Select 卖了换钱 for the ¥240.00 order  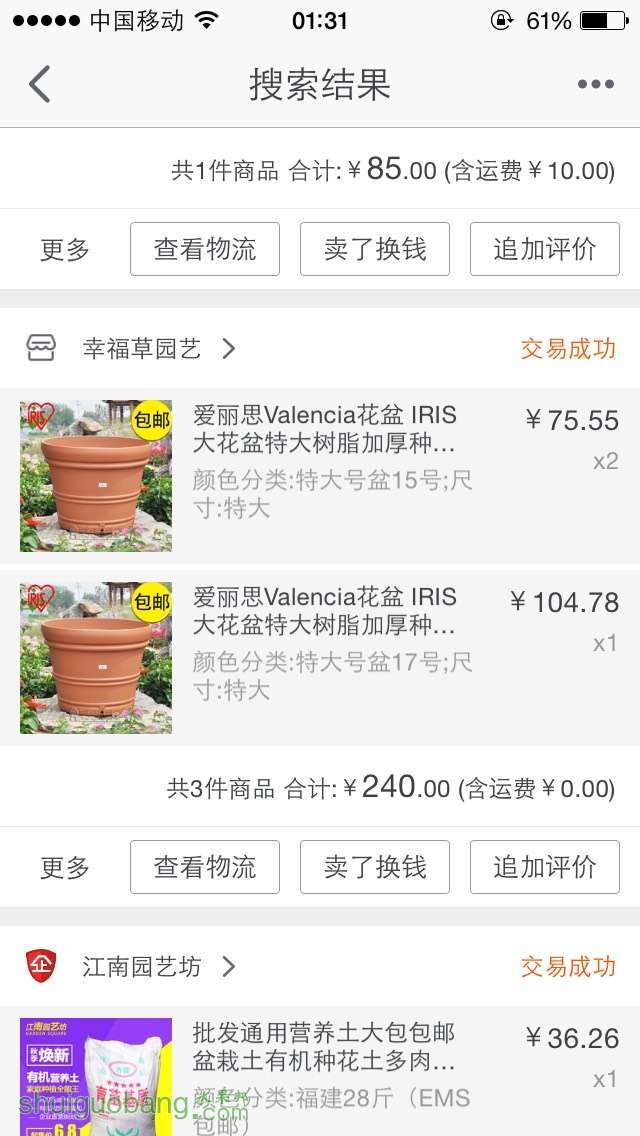(x=375, y=867)
